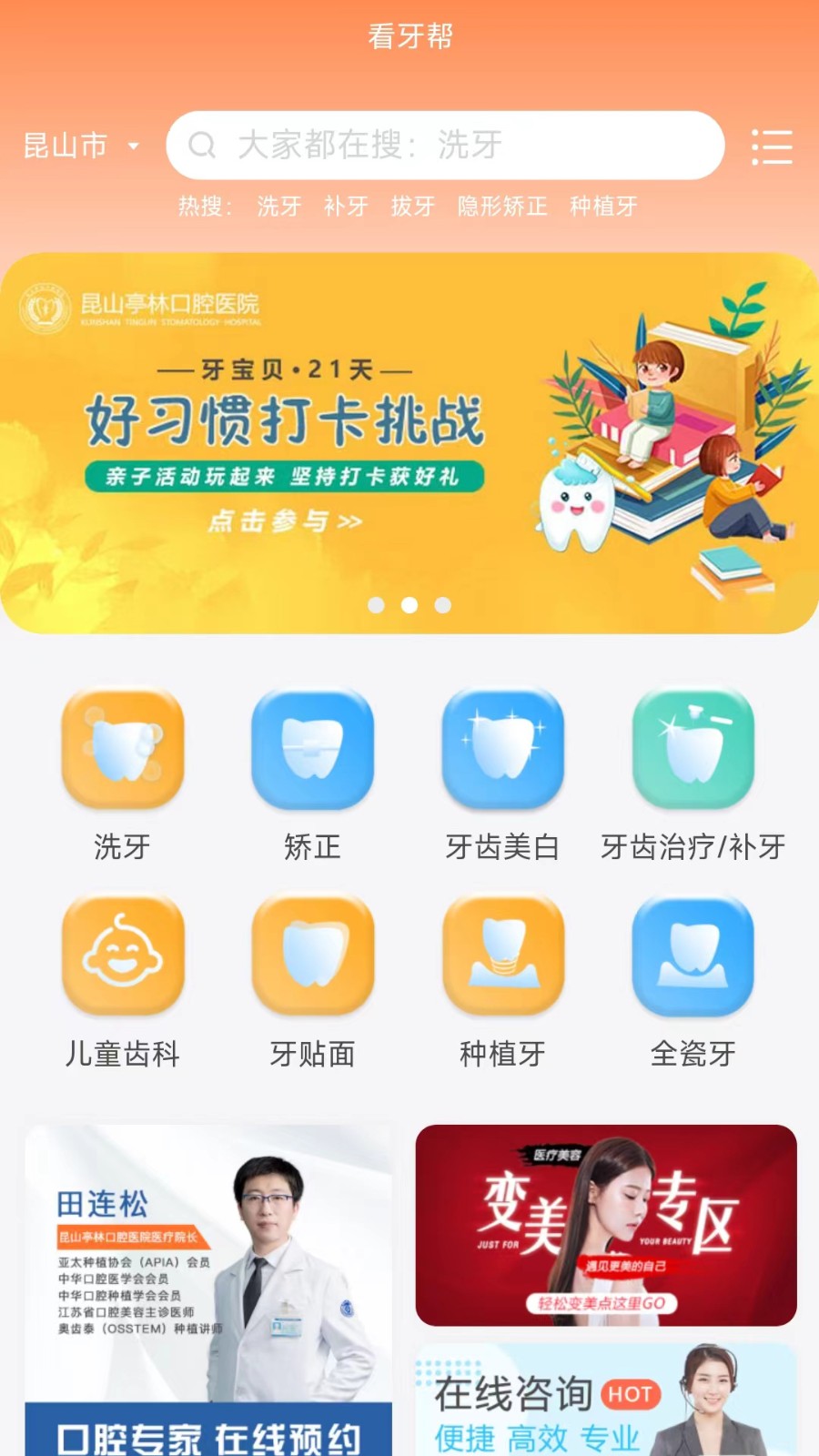View the 牙贴面 category
Image resolution: width=819 pixels, height=1456 pixels.
tap(312, 955)
